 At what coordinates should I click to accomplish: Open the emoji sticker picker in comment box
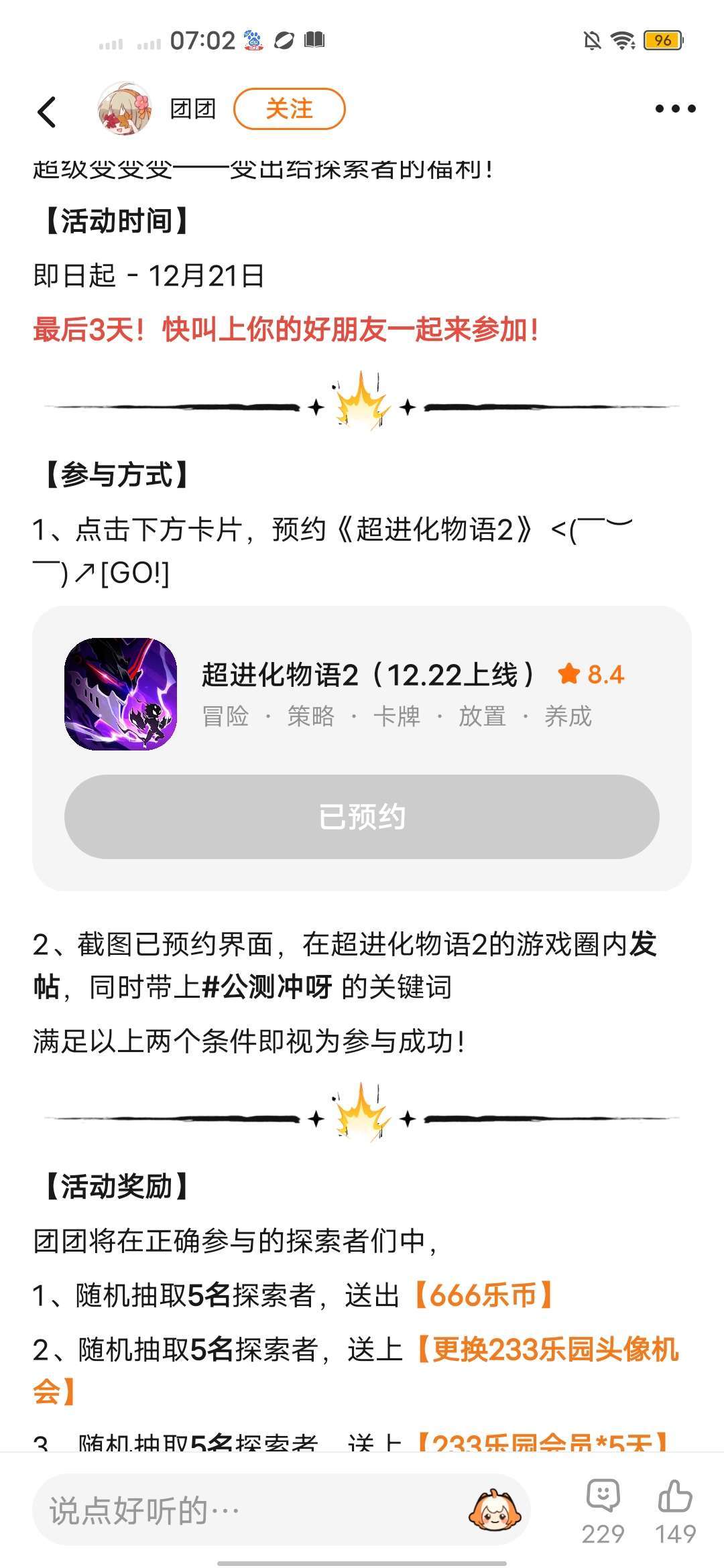[495, 1510]
